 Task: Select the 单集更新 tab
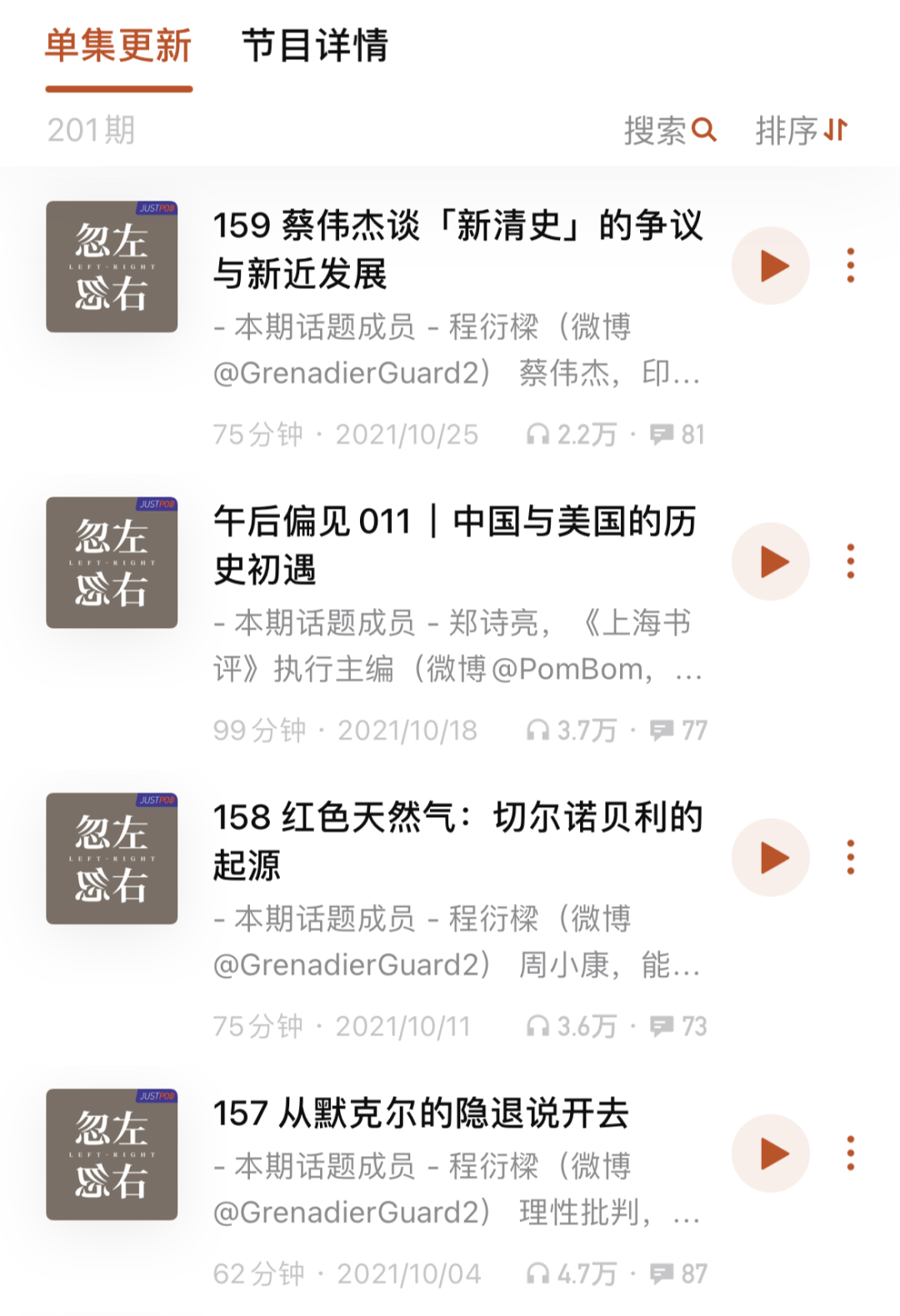119,46
